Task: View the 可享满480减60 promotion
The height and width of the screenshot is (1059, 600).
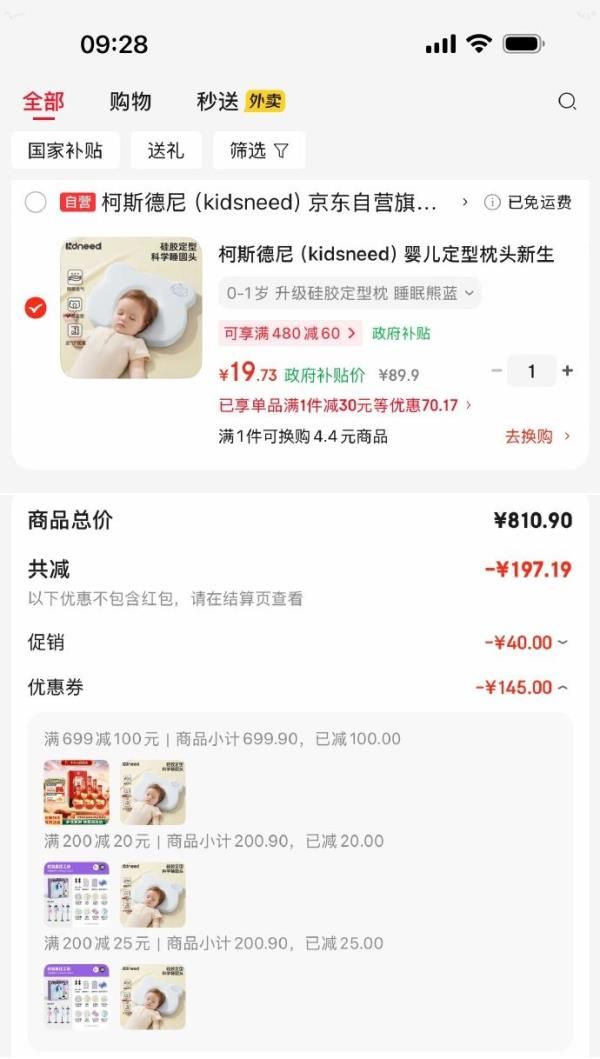Action: pos(289,333)
